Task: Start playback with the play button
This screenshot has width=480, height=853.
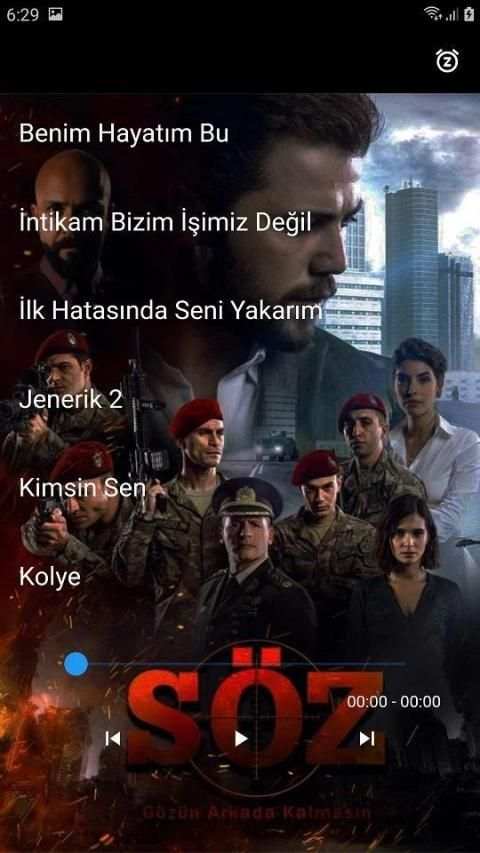Action: click(x=241, y=738)
